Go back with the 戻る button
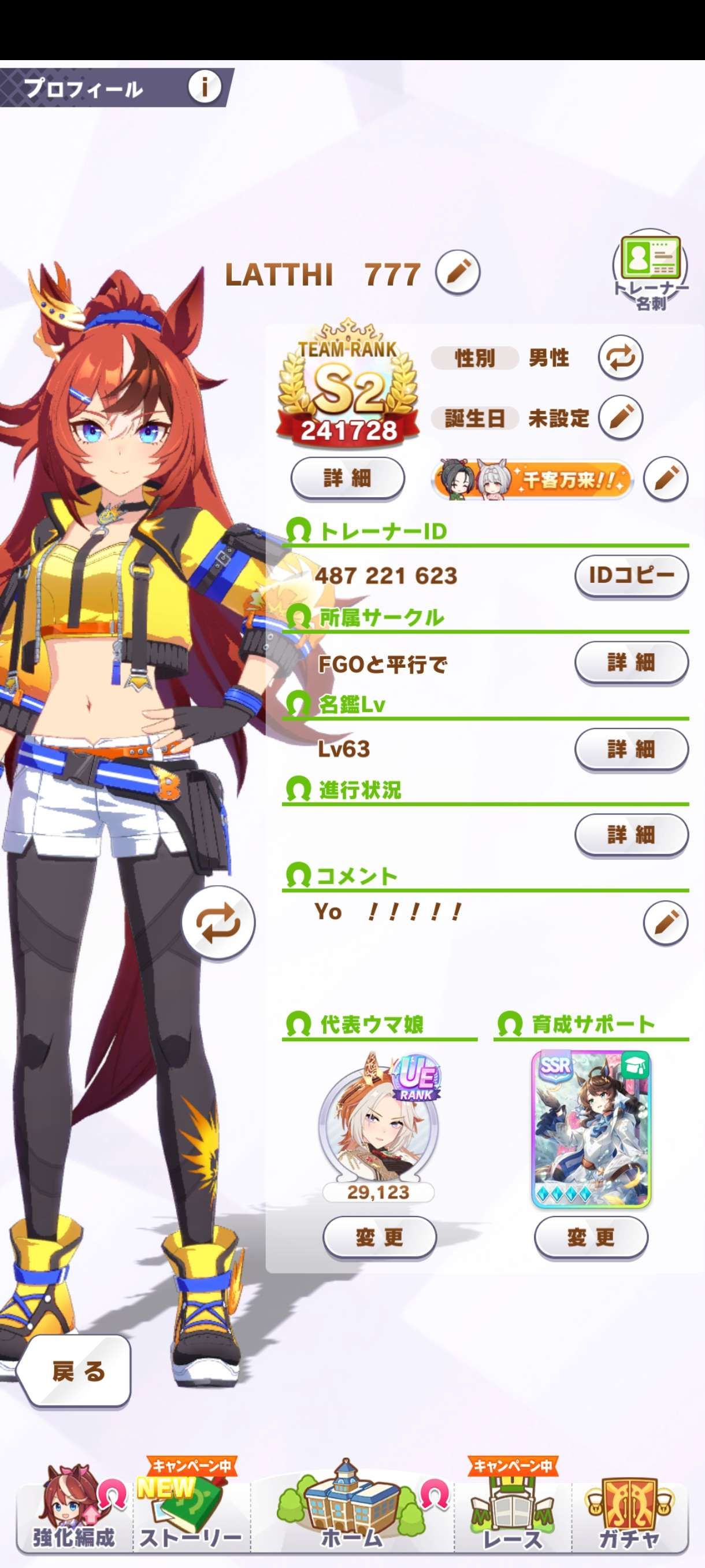Image resolution: width=705 pixels, height=1568 pixels. [76, 1371]
